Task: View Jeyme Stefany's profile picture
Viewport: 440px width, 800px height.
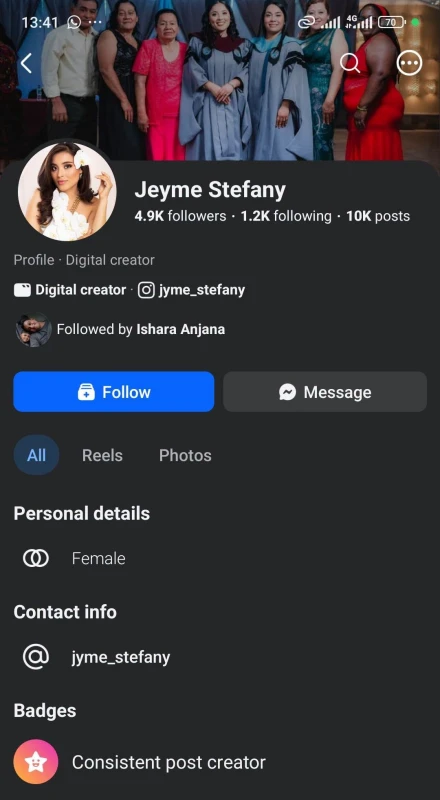Action: [x=67, y=192]
